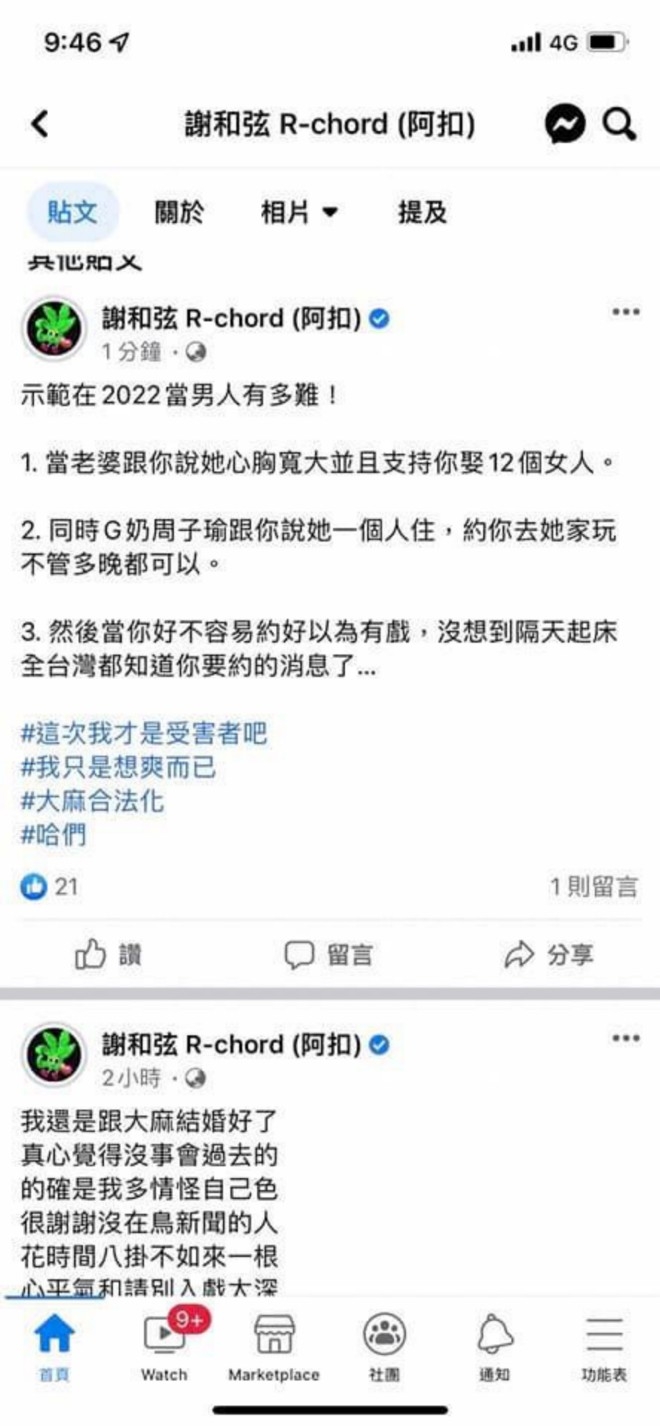Open the 相片 dropdown tab

point(299,212)
